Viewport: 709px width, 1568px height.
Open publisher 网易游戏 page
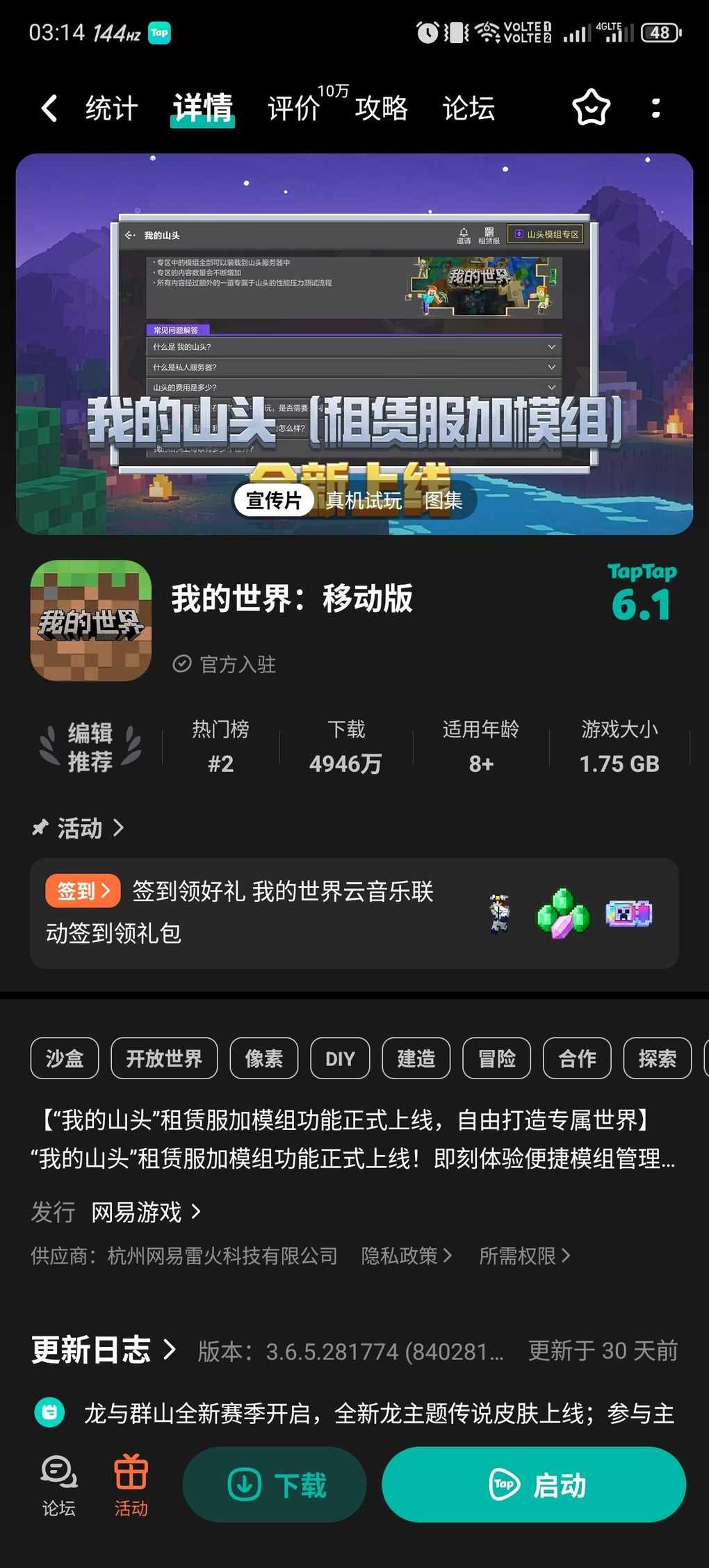[x=145, y=1212]
